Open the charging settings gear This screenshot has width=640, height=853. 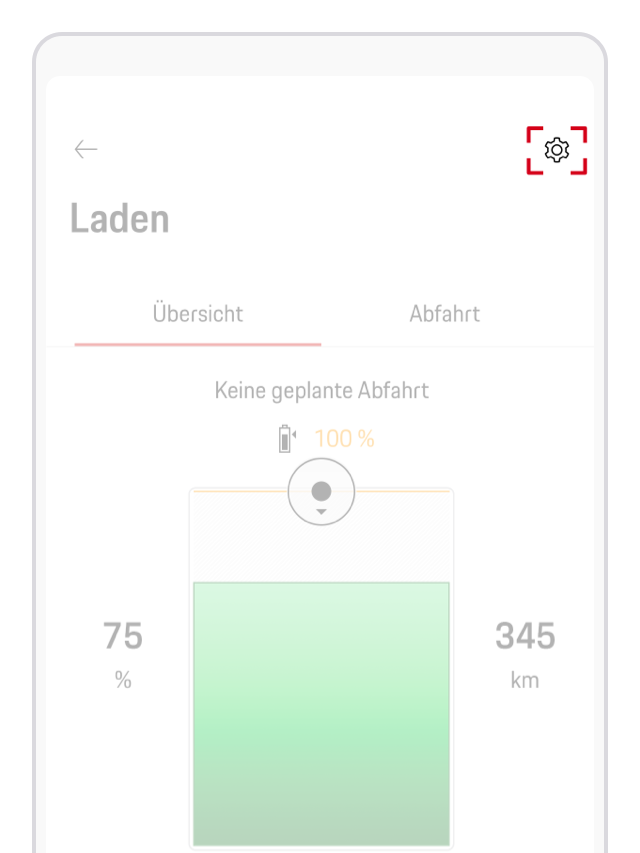point(556,150)
